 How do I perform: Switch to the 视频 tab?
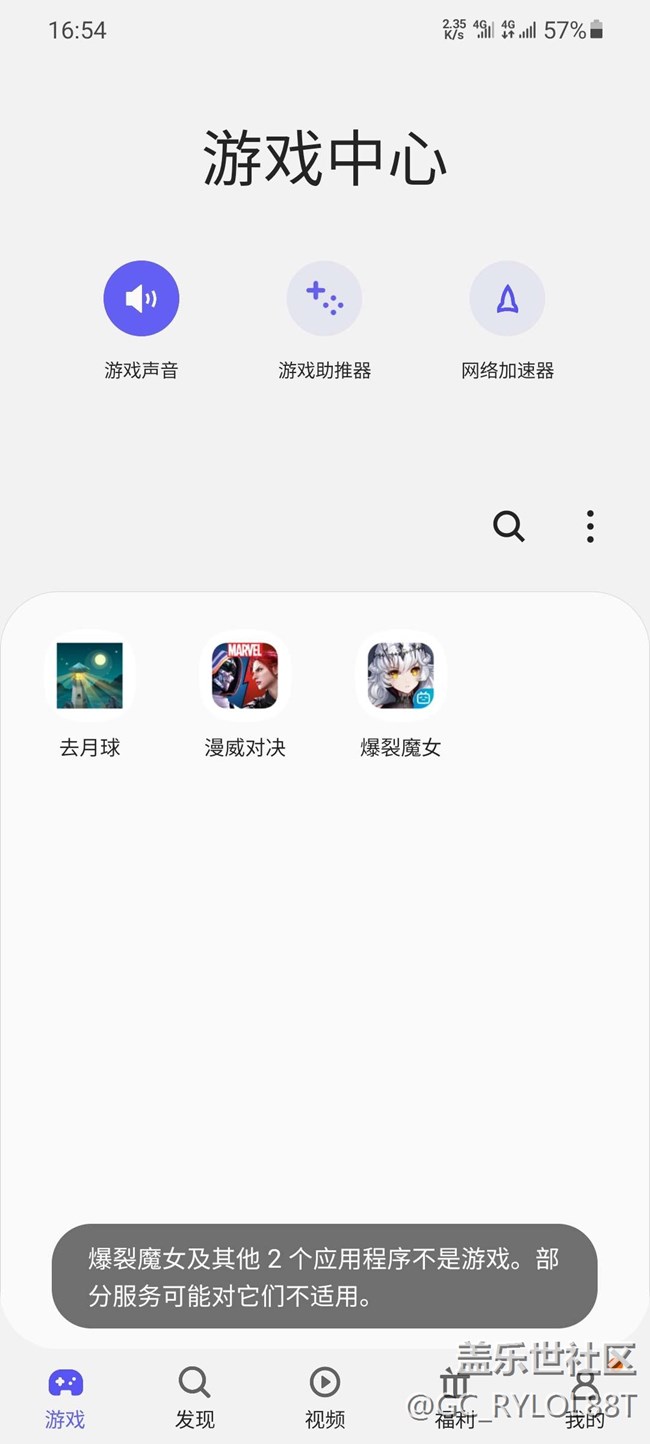[324, 1397]
